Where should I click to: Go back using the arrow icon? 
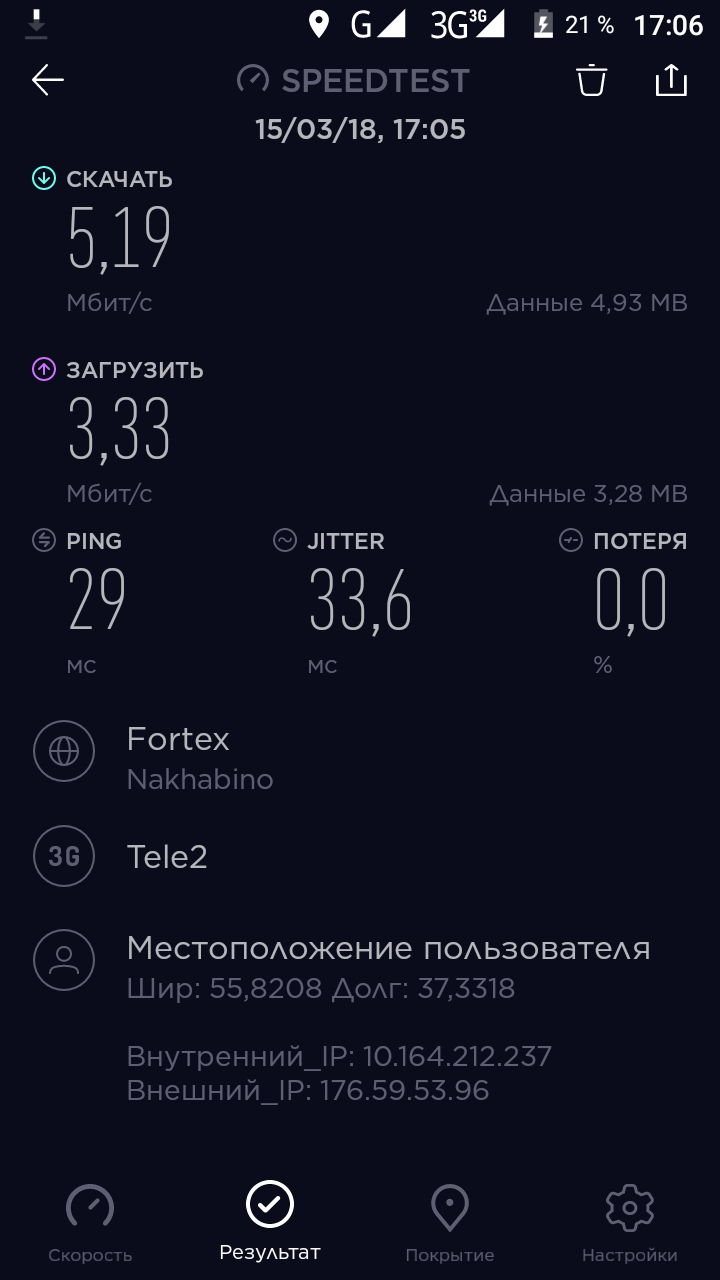click(x=48, y=81)
